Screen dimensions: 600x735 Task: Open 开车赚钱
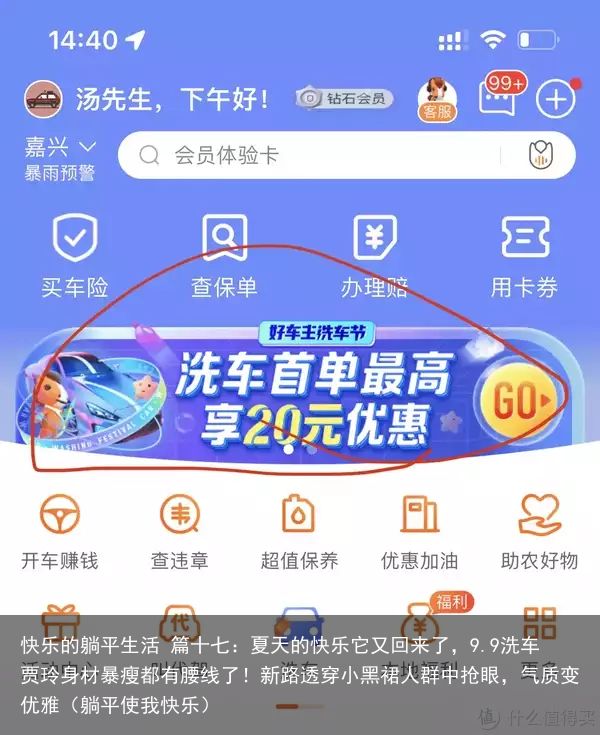60,532
